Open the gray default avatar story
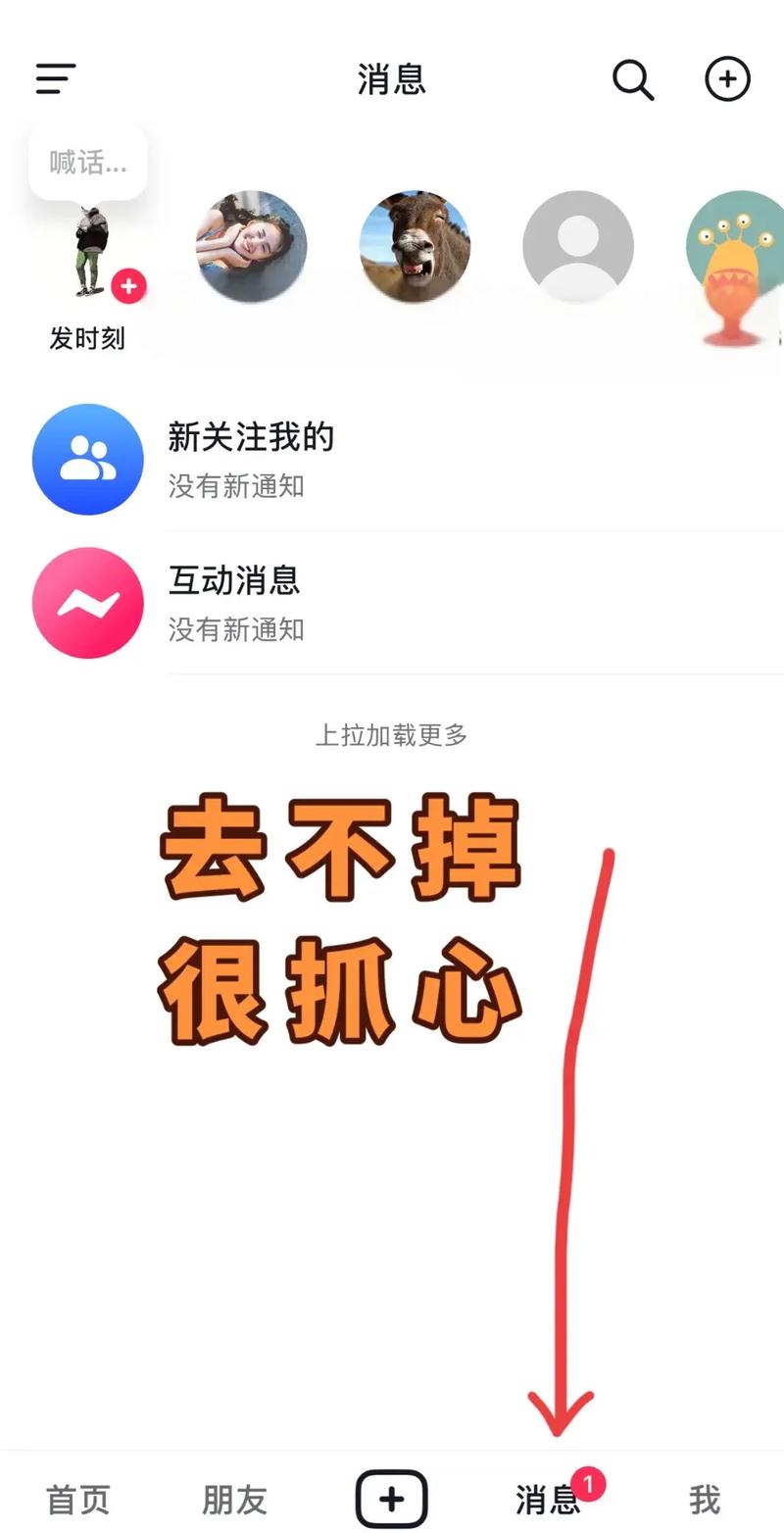 click(x=577, y=246)
